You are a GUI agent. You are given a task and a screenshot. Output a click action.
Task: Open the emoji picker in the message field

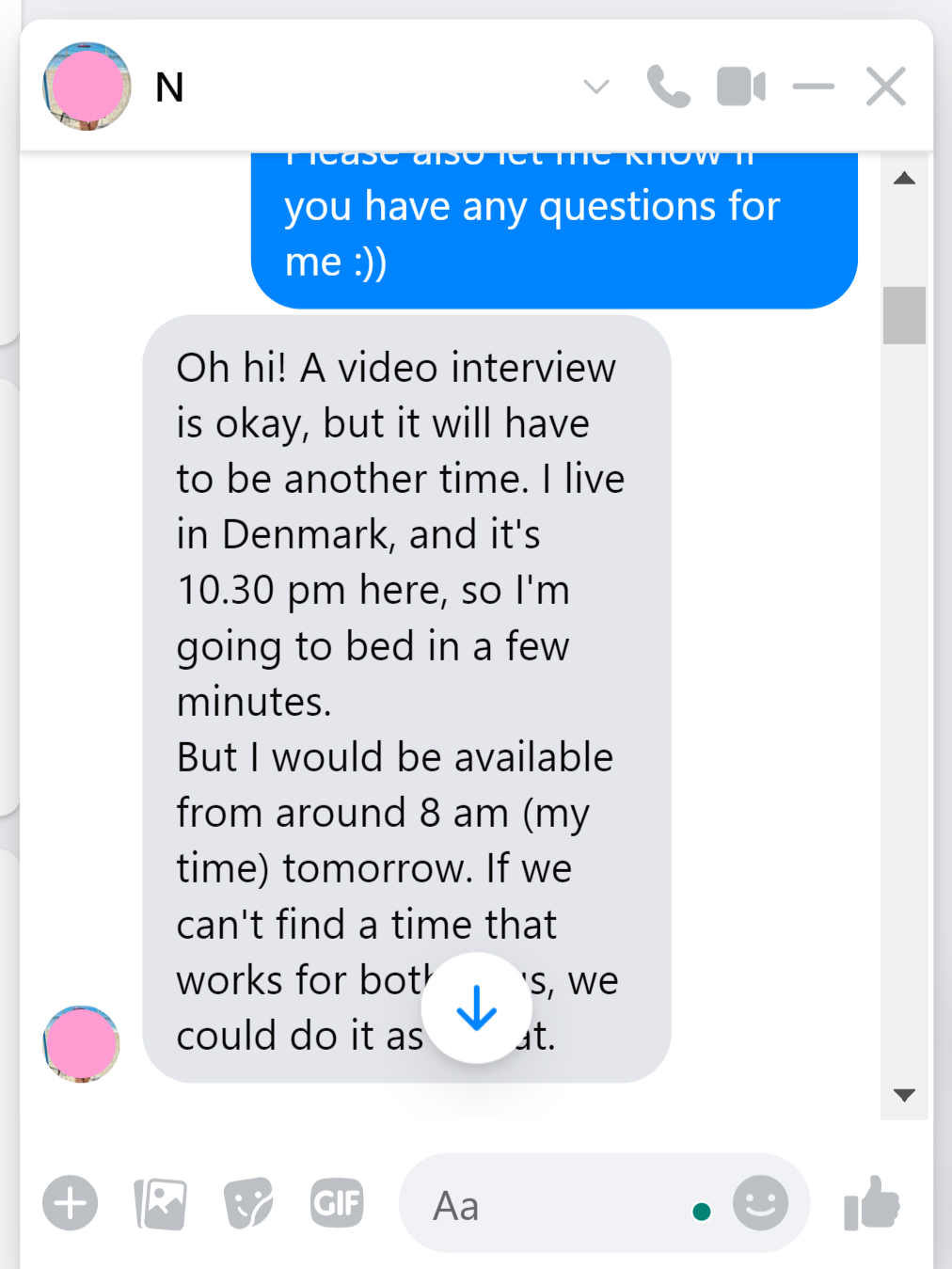pyautogui.click(x=760, y=1203)
